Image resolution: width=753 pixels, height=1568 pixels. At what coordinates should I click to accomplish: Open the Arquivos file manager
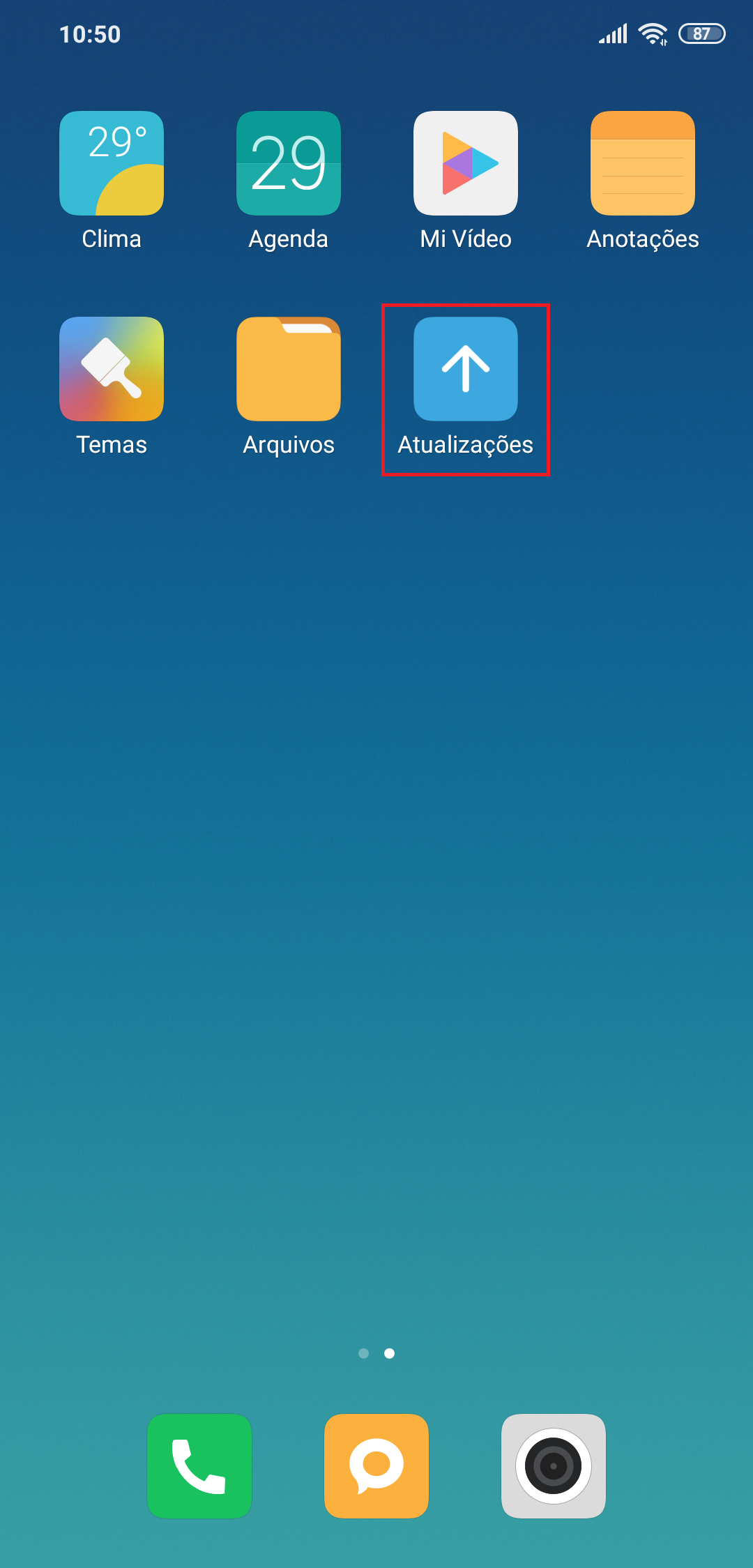[x=289, y=369]
